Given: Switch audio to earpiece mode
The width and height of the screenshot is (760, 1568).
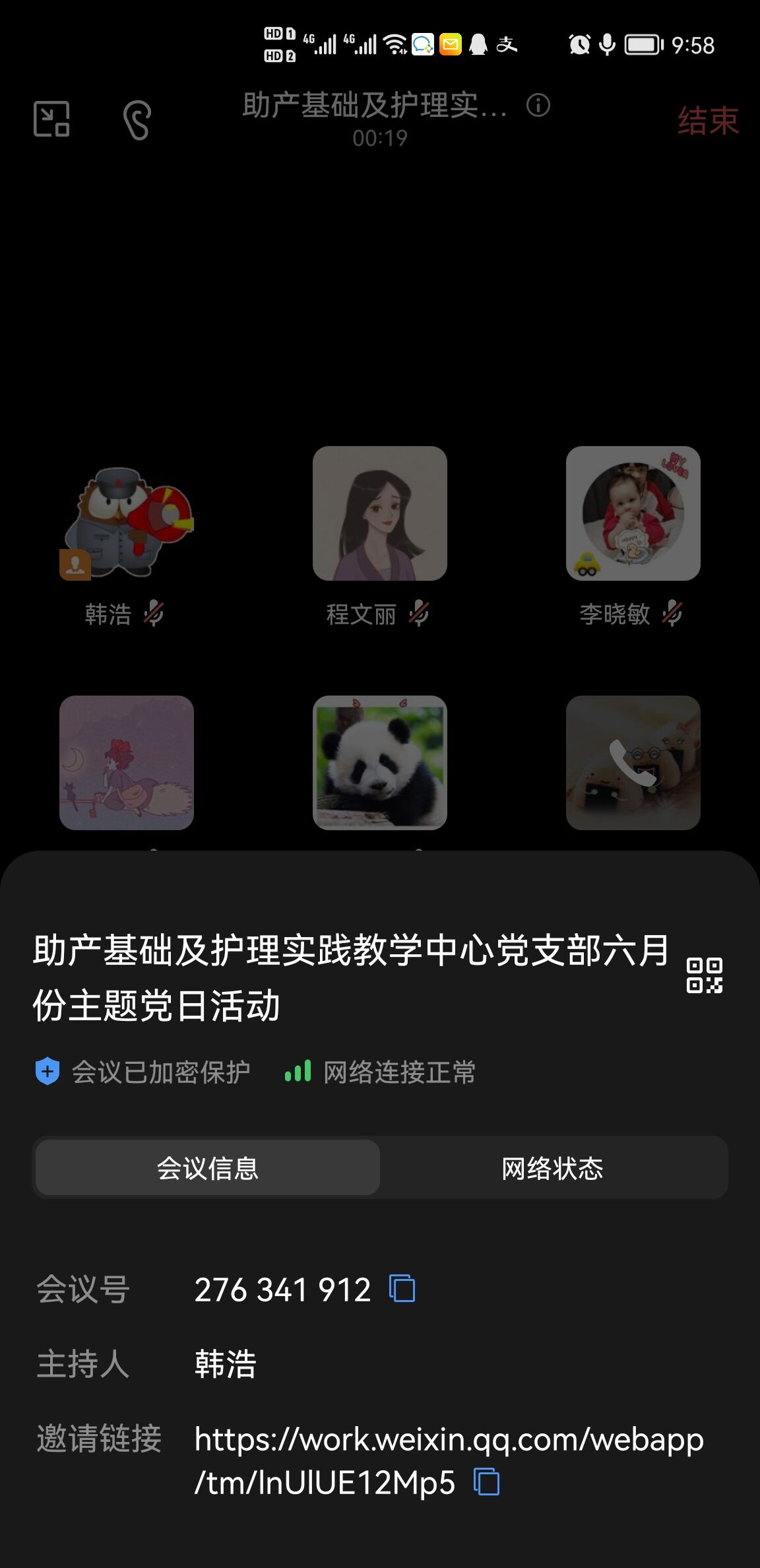Looking at the screenshot, I should (137, 120).
